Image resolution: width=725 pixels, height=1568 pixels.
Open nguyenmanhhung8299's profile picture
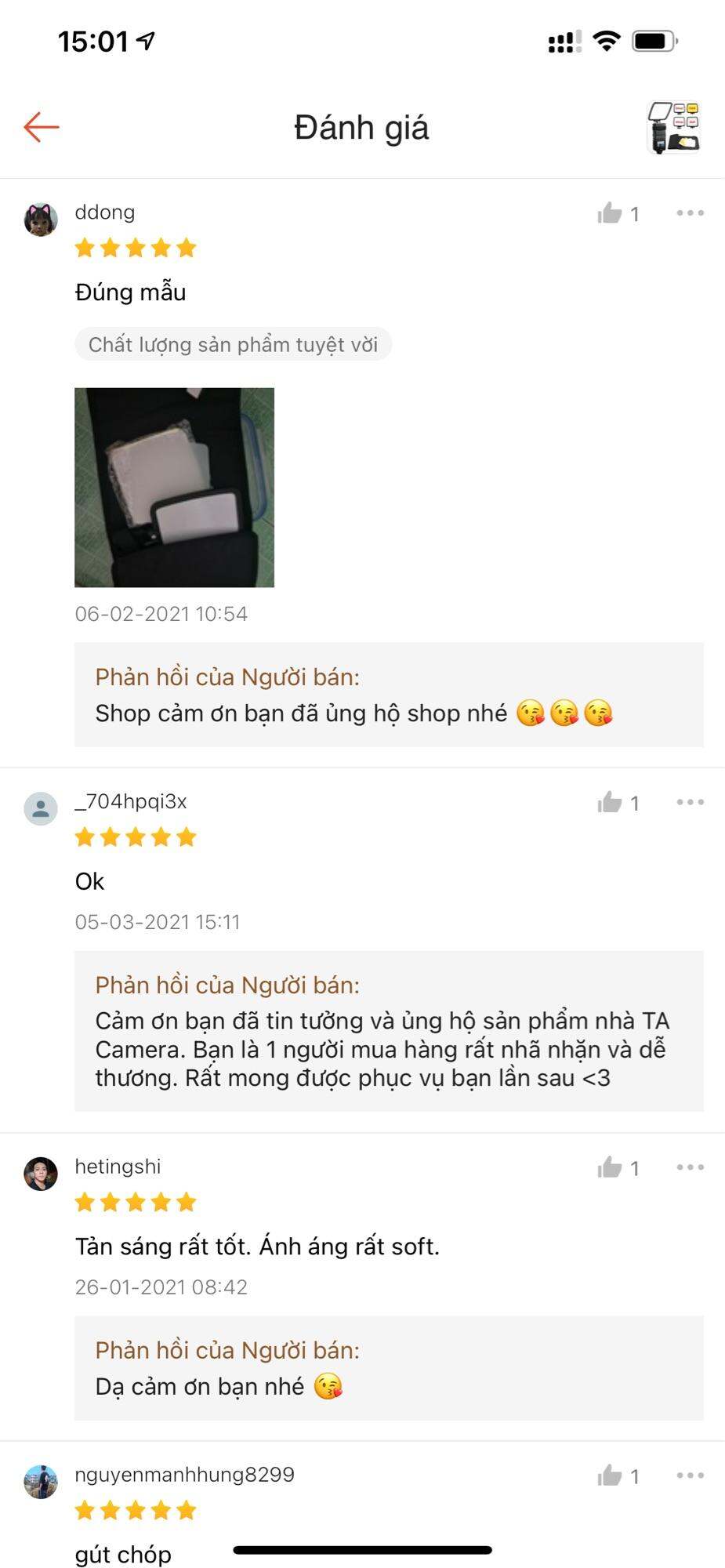(41, 1482)
